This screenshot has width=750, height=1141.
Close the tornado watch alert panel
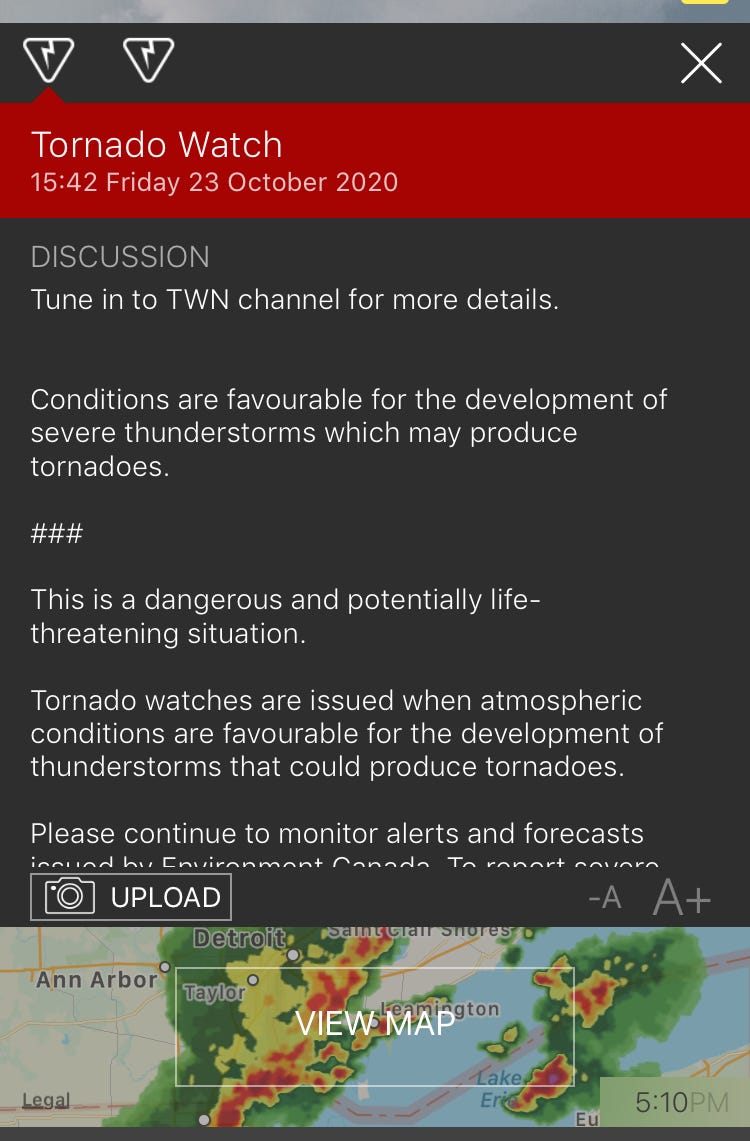[701, 63]
